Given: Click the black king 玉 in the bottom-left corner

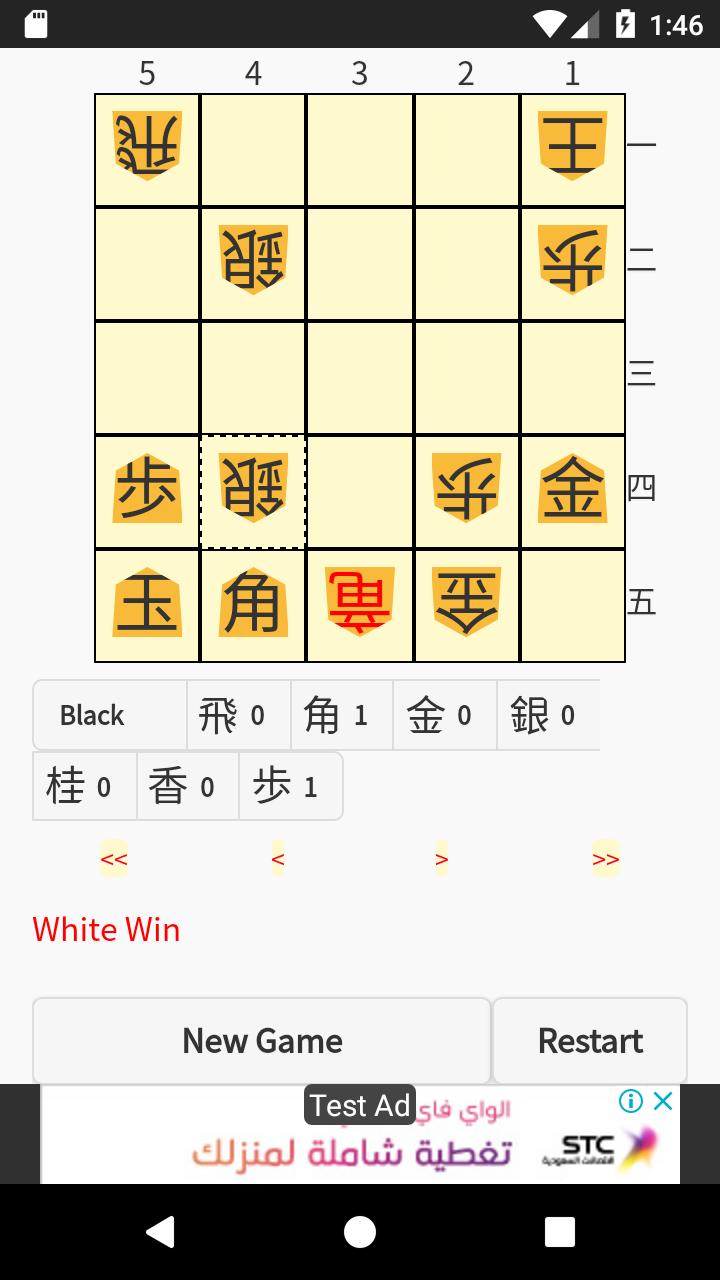Looking at the screenshot, I should tap(147, 605).
